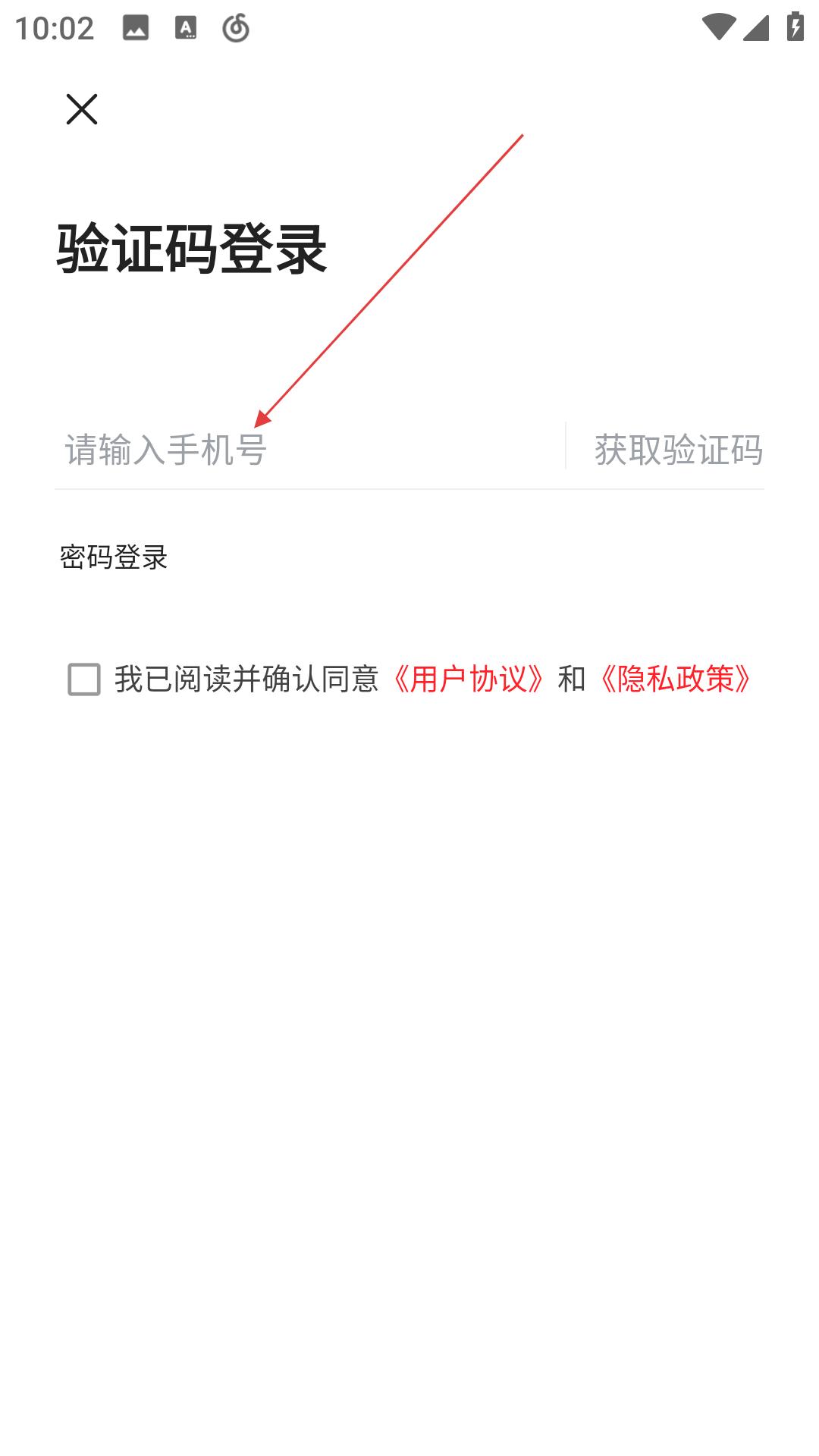Tap the phone number input field
Viewport: 819px width, 1456px height.
[x=303, y=449]
